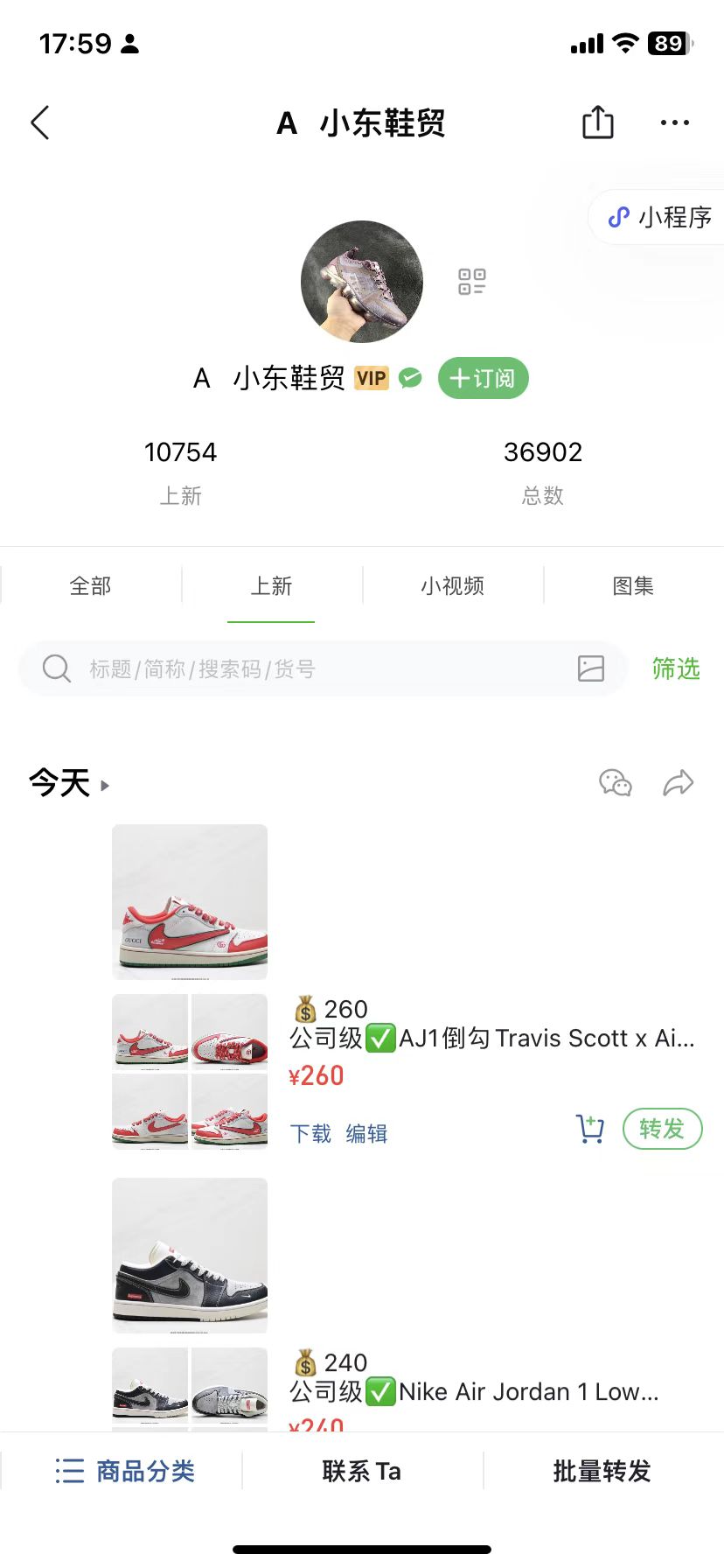Go back using the back arrow
724x1568 pixels.
click(40, 122)
